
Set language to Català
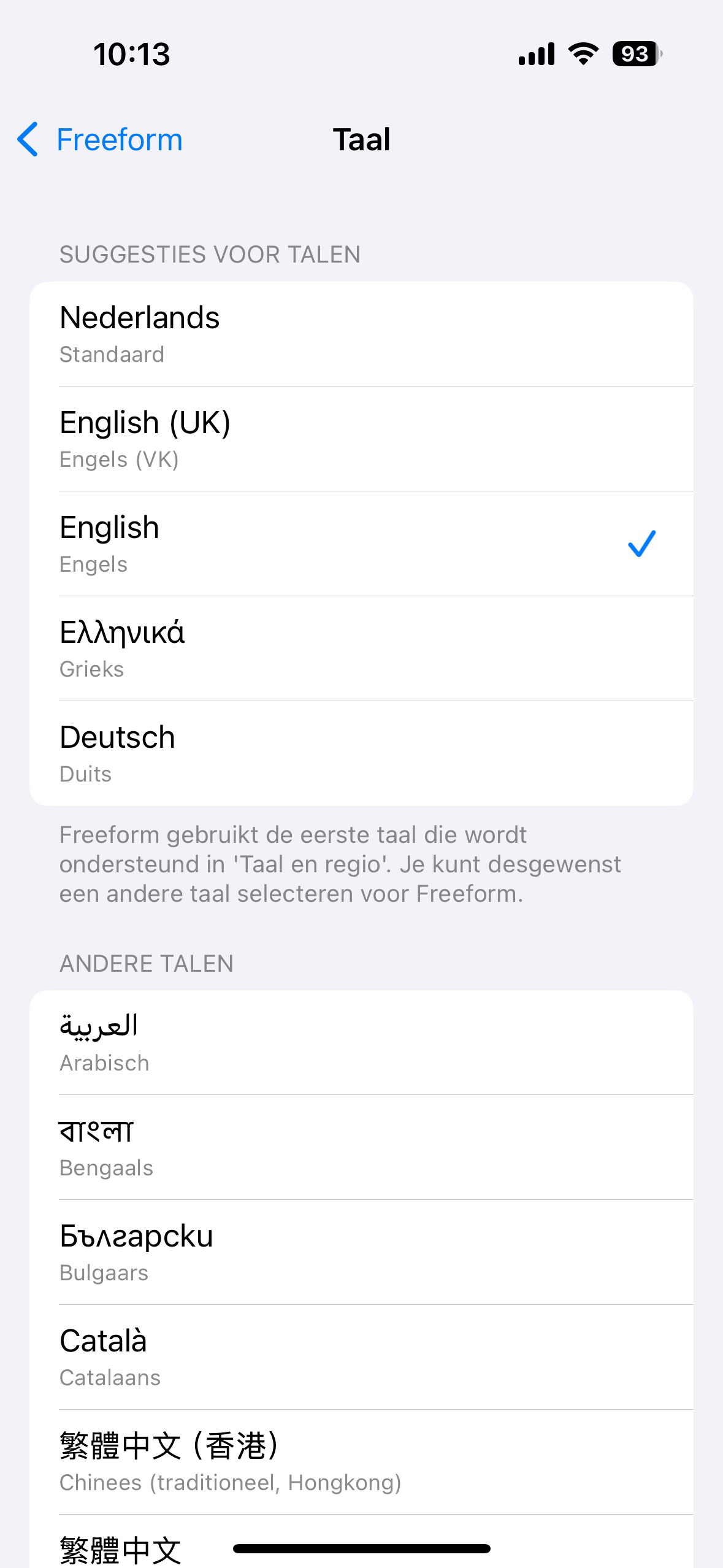click(361, 1358)
